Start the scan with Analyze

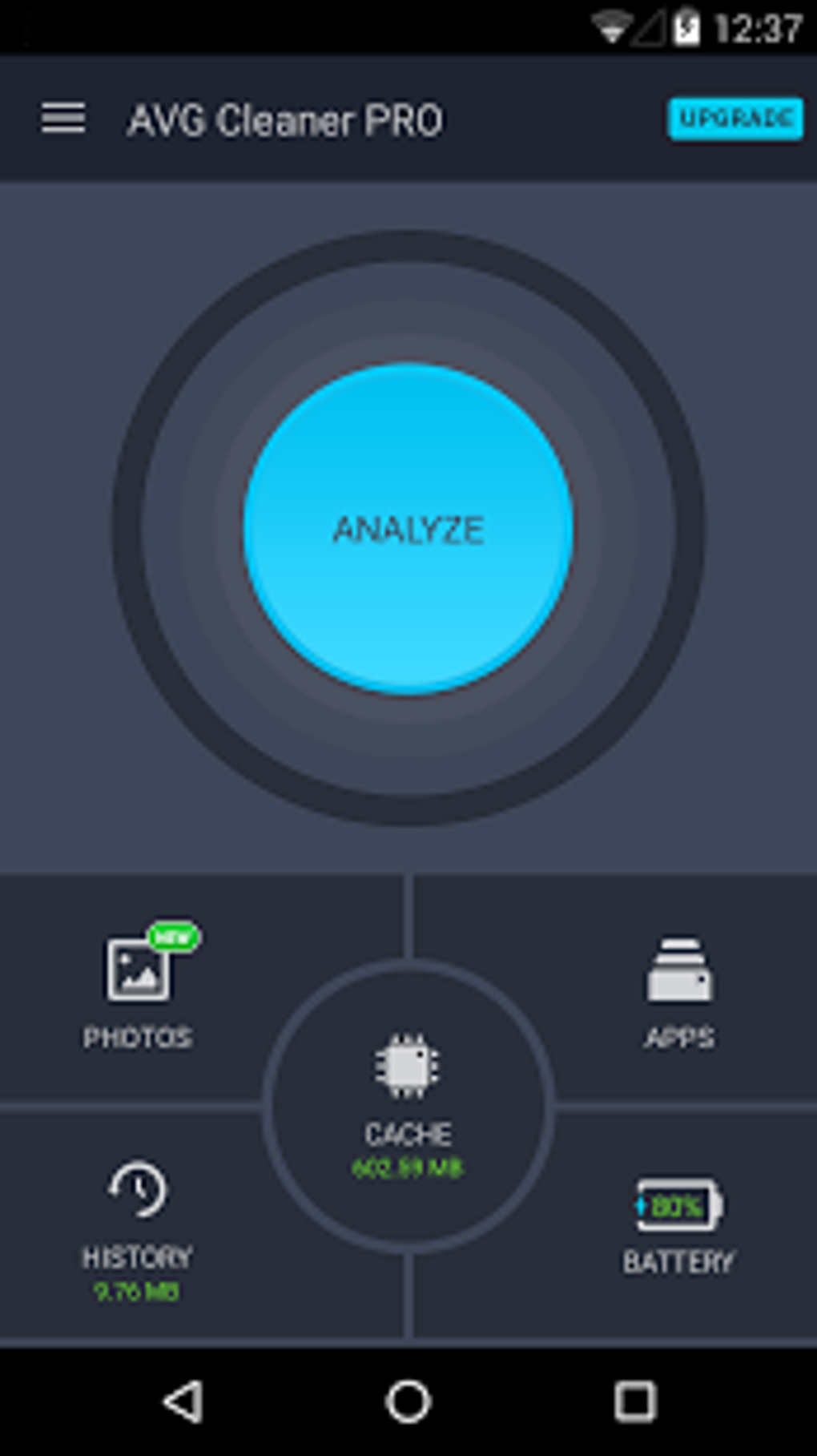[408, 529]
